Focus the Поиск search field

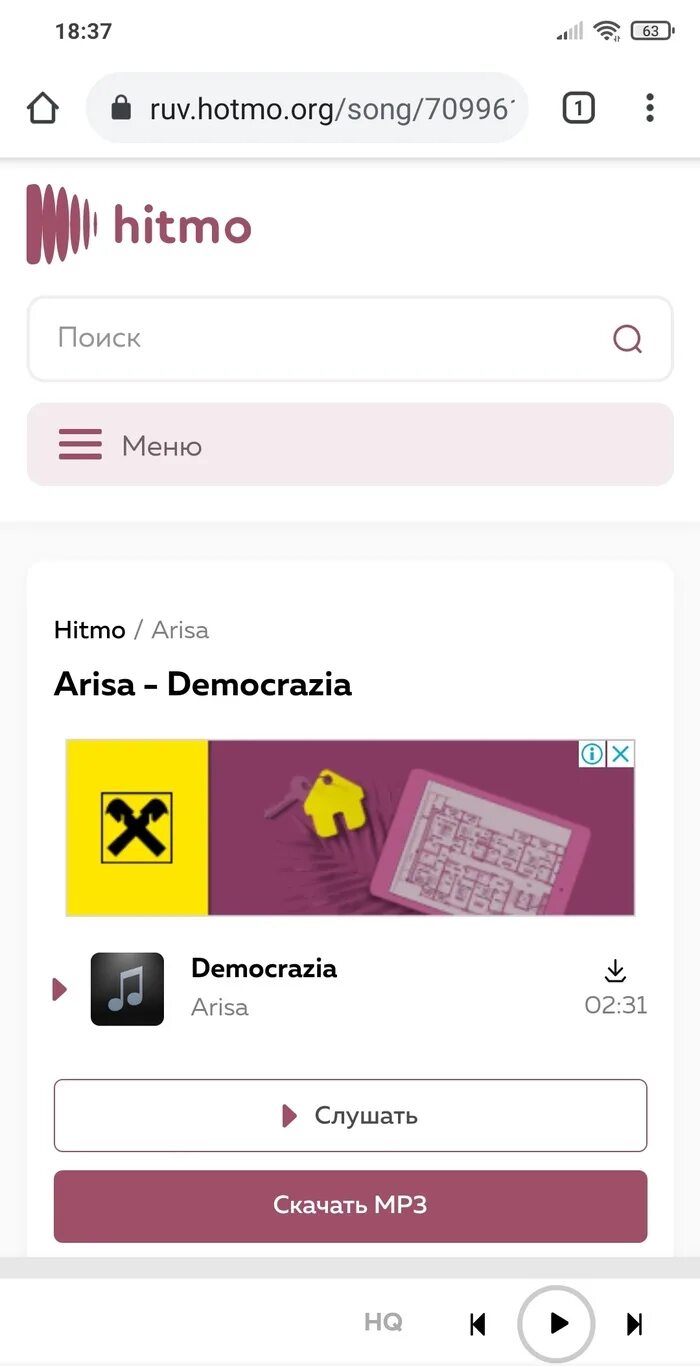320,339
